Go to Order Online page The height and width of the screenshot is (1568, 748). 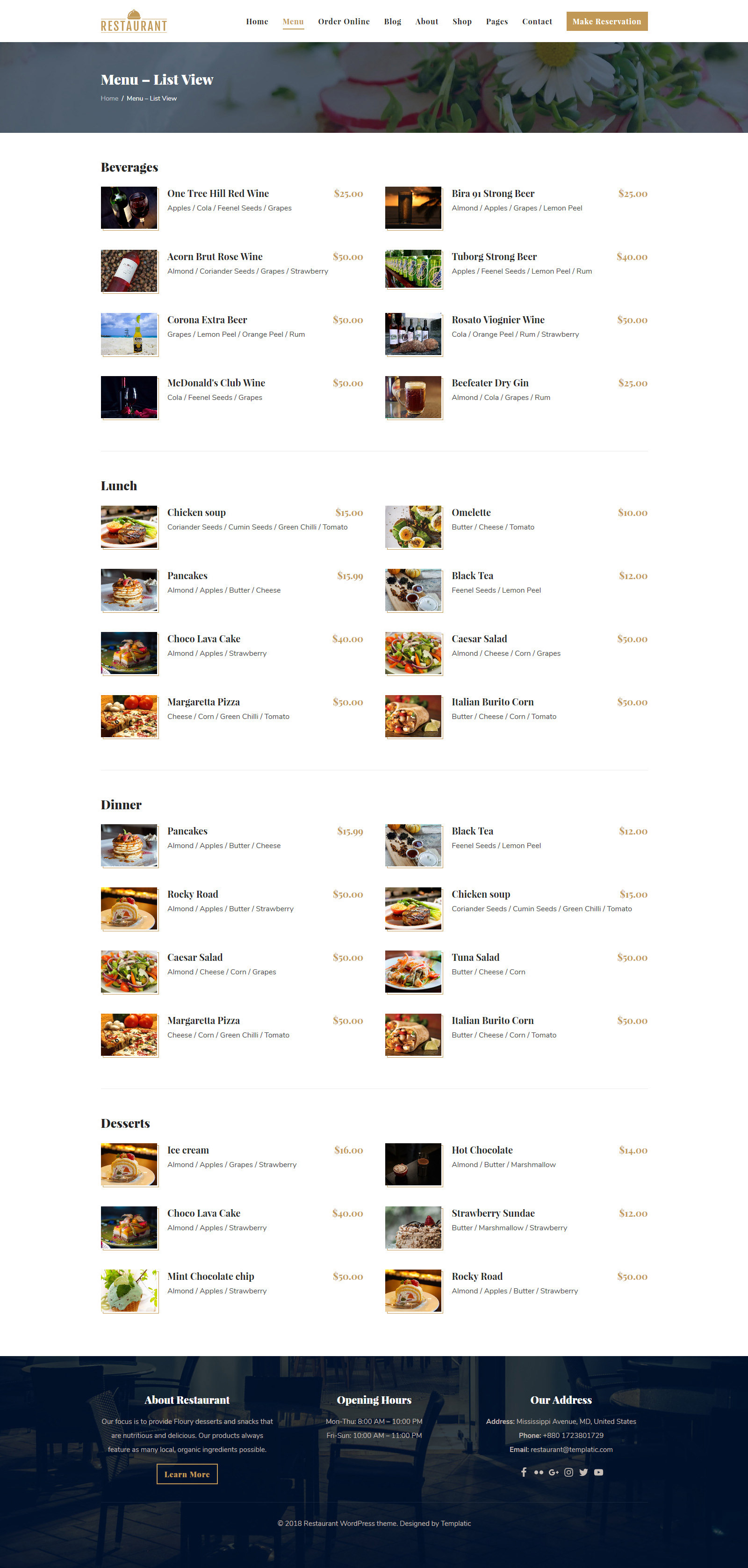(x=344, y=22)
